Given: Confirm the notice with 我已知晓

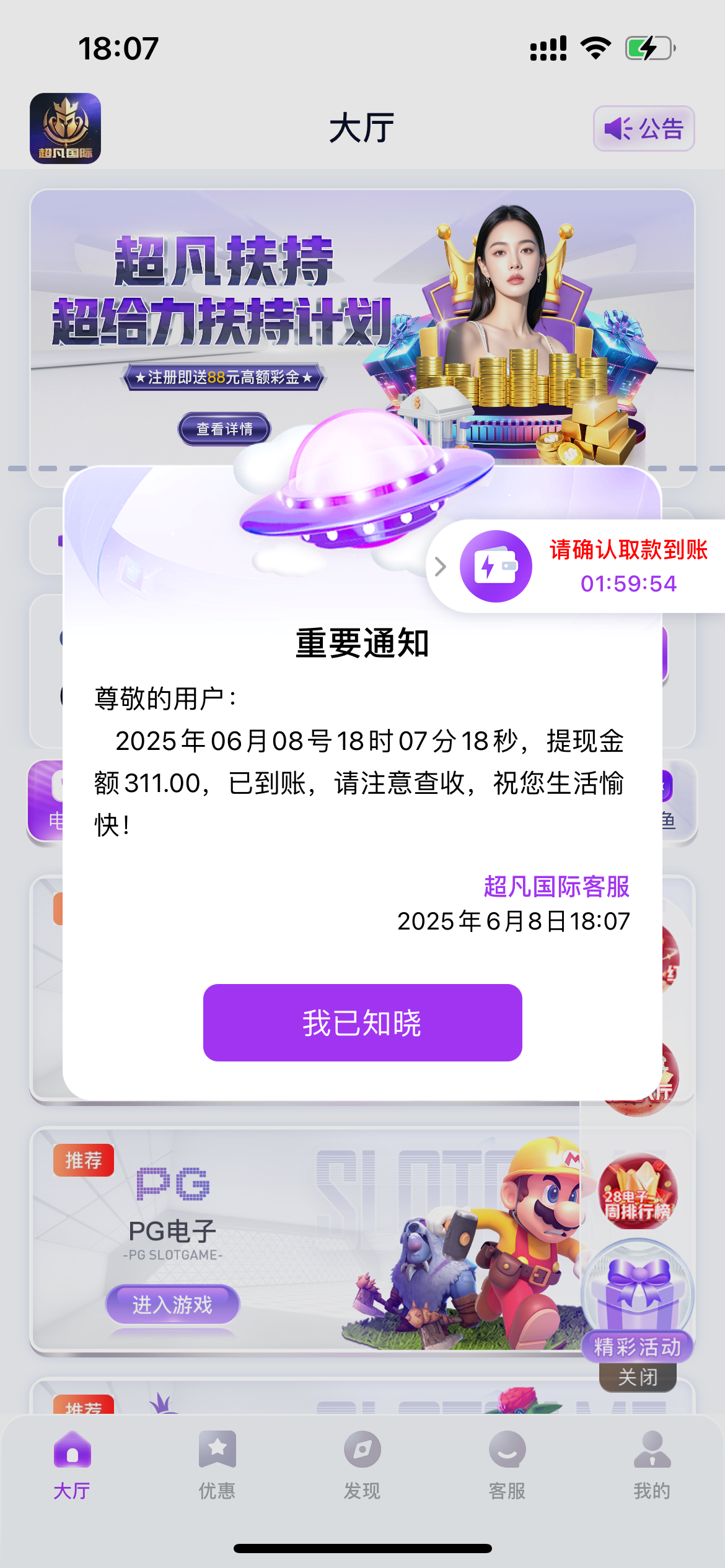Looking at the screenshot, I should tap(362, 1022).
